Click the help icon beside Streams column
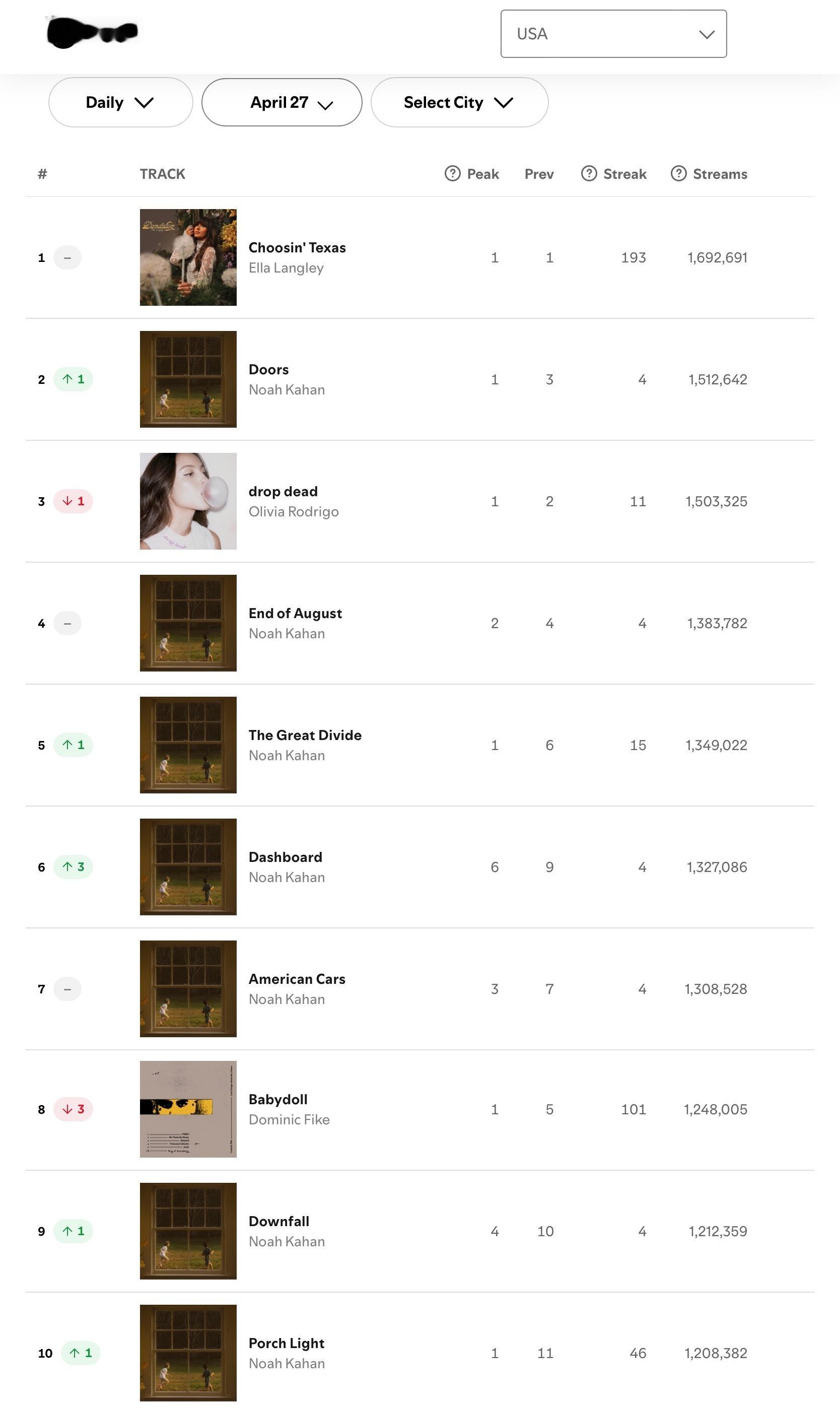The width and height of the screenshot is (840, 1409). (679, 174)
